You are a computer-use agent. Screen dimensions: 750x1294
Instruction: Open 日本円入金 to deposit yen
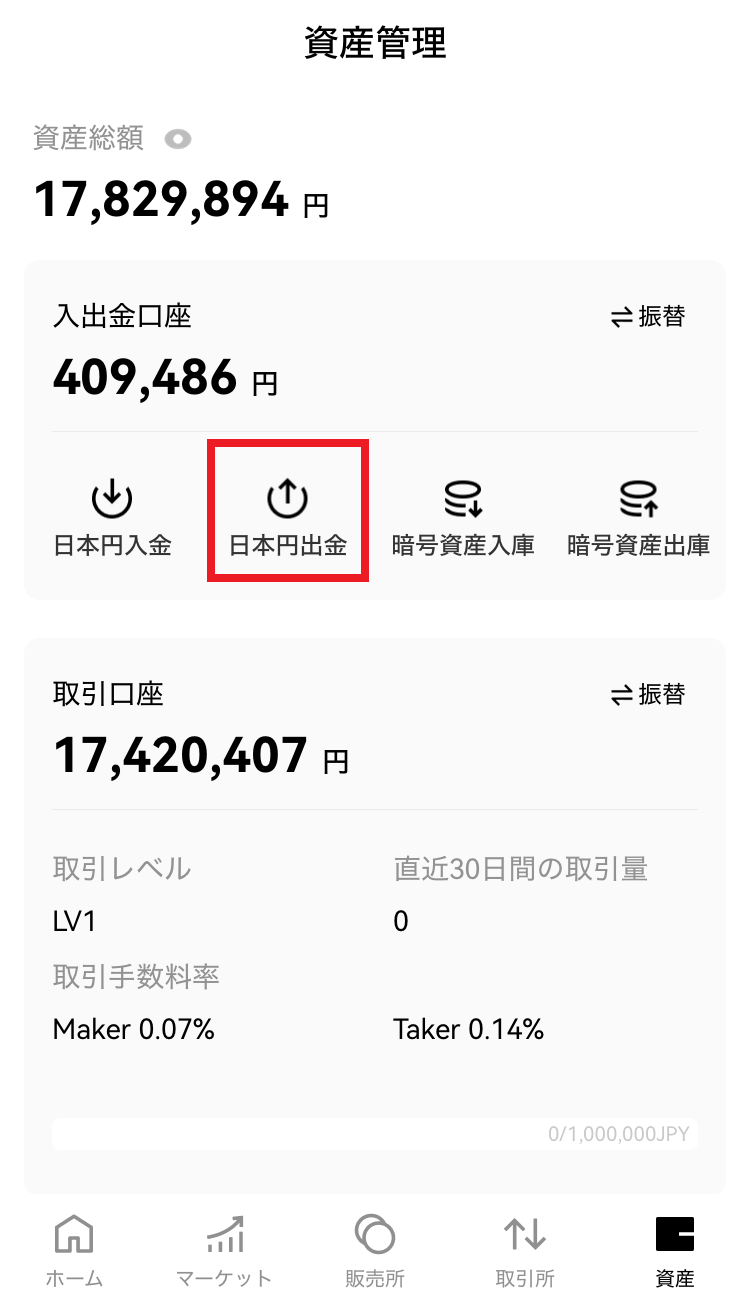pos(112,517)
